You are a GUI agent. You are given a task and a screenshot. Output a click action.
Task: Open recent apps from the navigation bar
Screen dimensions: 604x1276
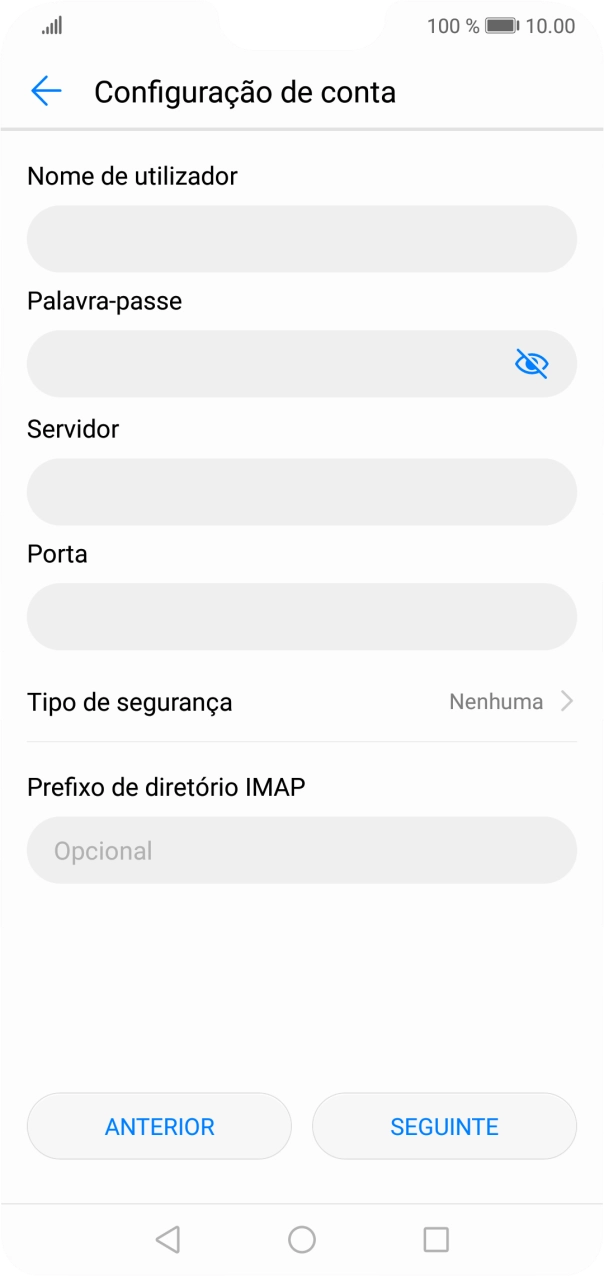pyautogui.click(x=436, y=1240)
